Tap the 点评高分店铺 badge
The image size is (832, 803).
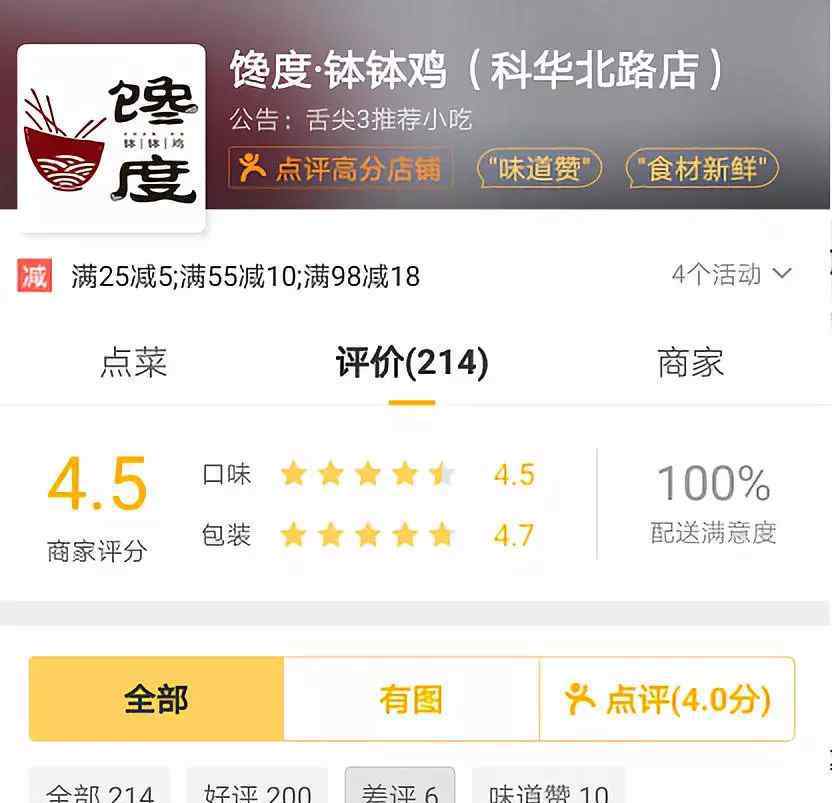340,168
